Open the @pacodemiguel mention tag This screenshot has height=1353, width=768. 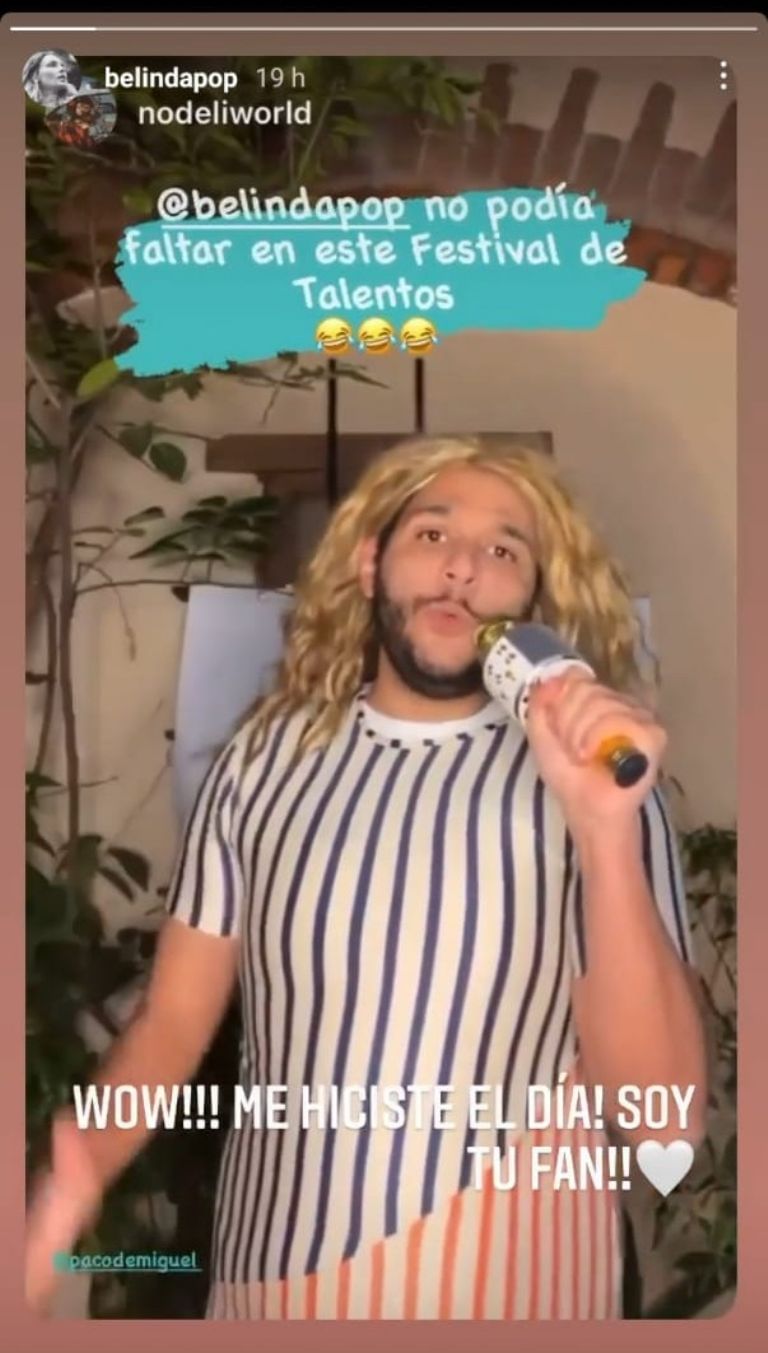[x=128, y=1263]
